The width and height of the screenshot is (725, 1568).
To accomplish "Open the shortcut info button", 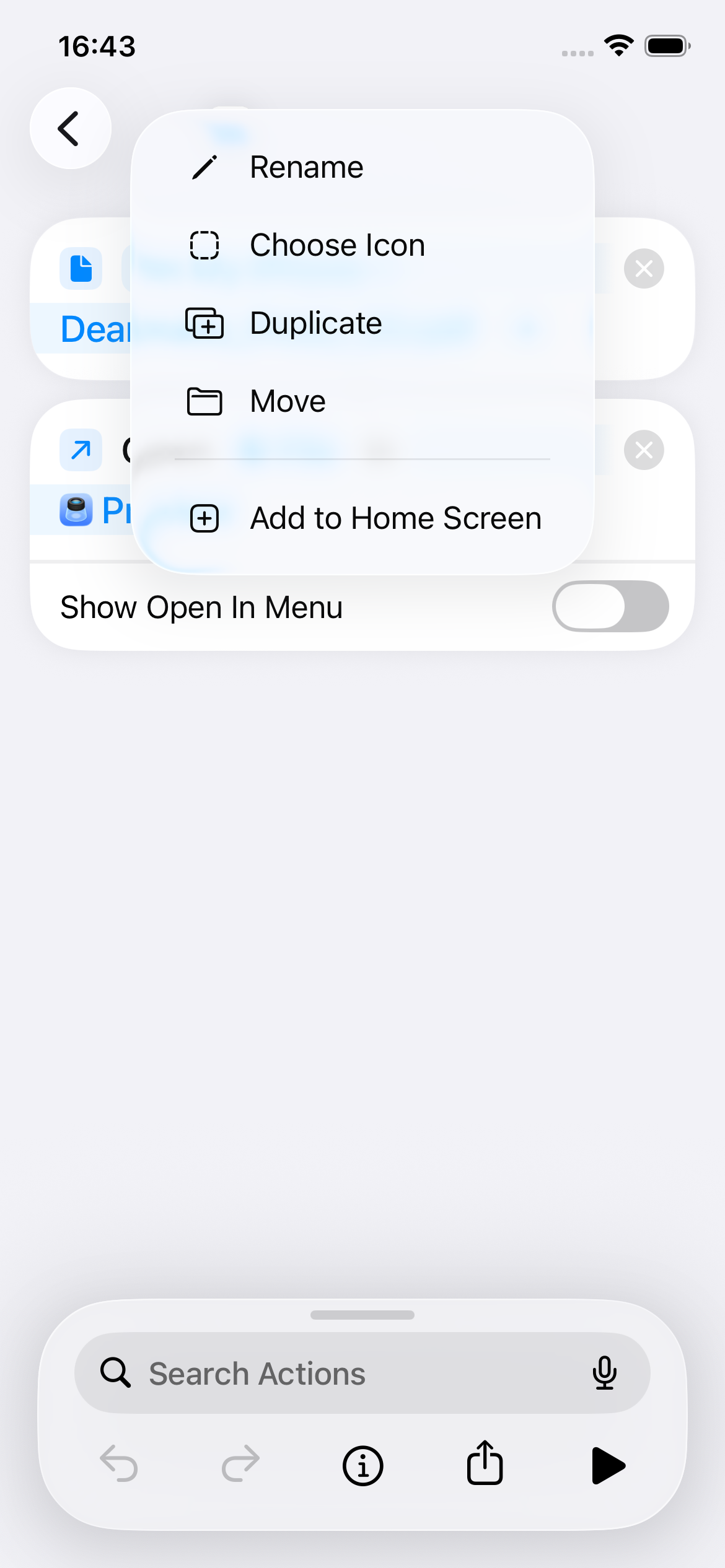I will tap(362, 1466).
